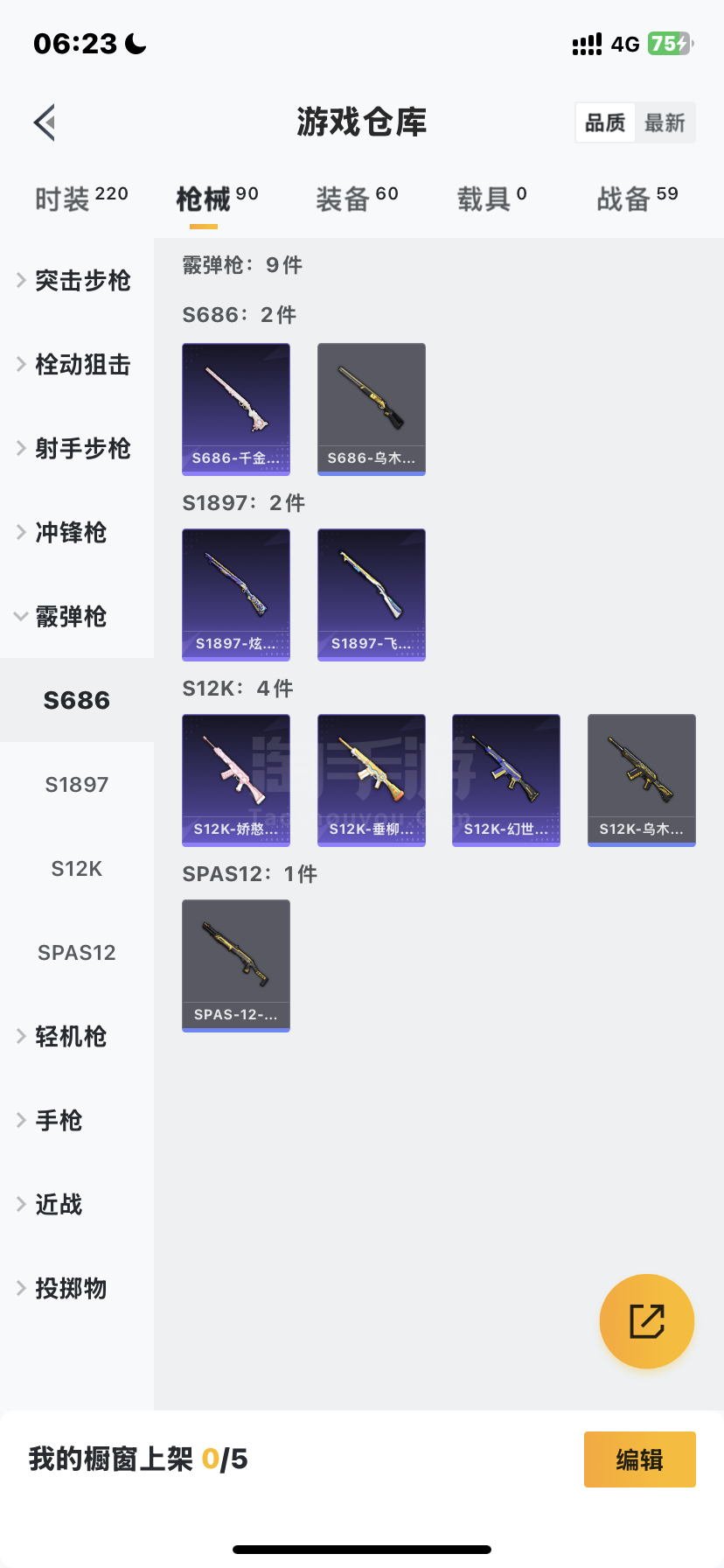Select S1897 in the sidebar
The image size is (724, 1568).
pyautogui.click(x=77, y=785)
